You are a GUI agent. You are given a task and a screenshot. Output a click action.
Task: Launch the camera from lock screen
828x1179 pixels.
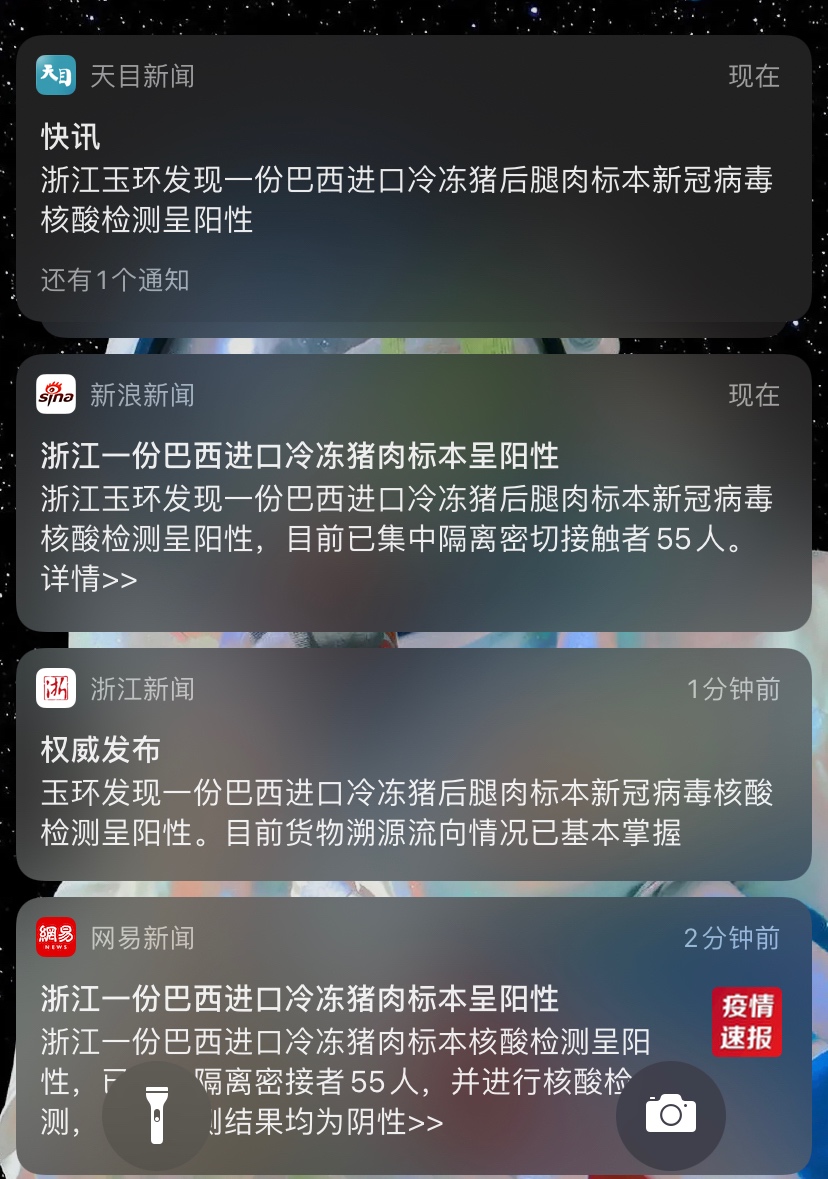670,1115
